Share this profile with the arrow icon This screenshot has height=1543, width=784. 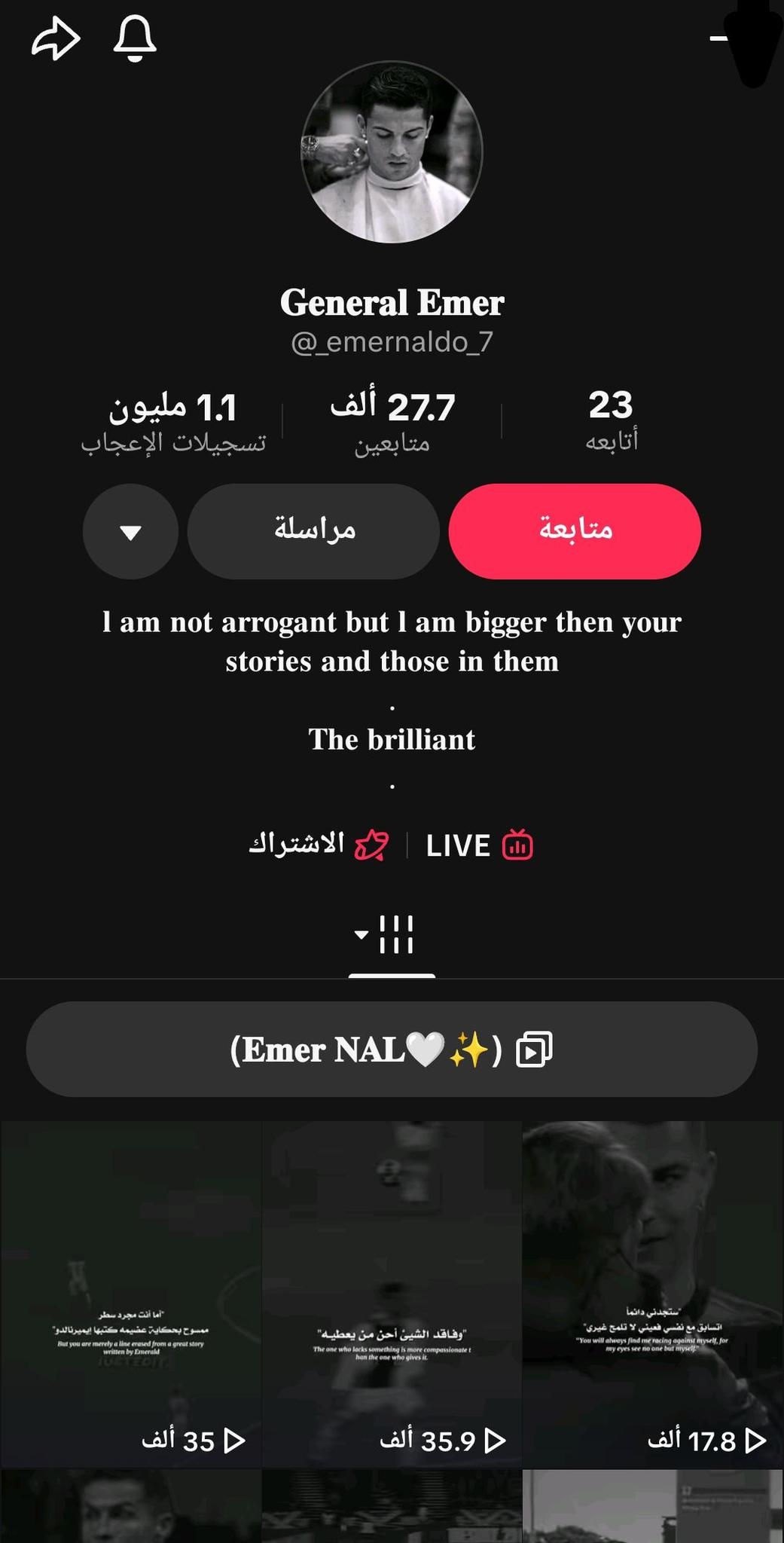55,38
